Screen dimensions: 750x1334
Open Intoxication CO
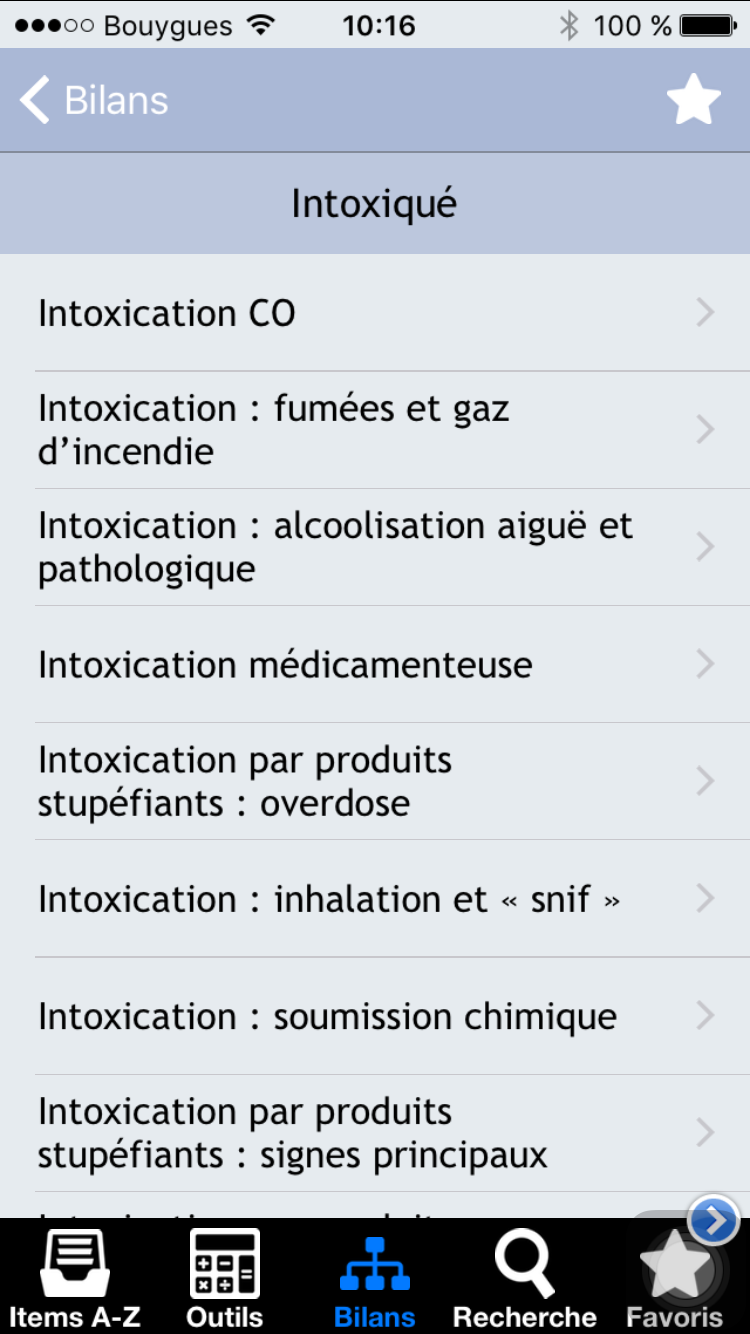tap(375, 313)
